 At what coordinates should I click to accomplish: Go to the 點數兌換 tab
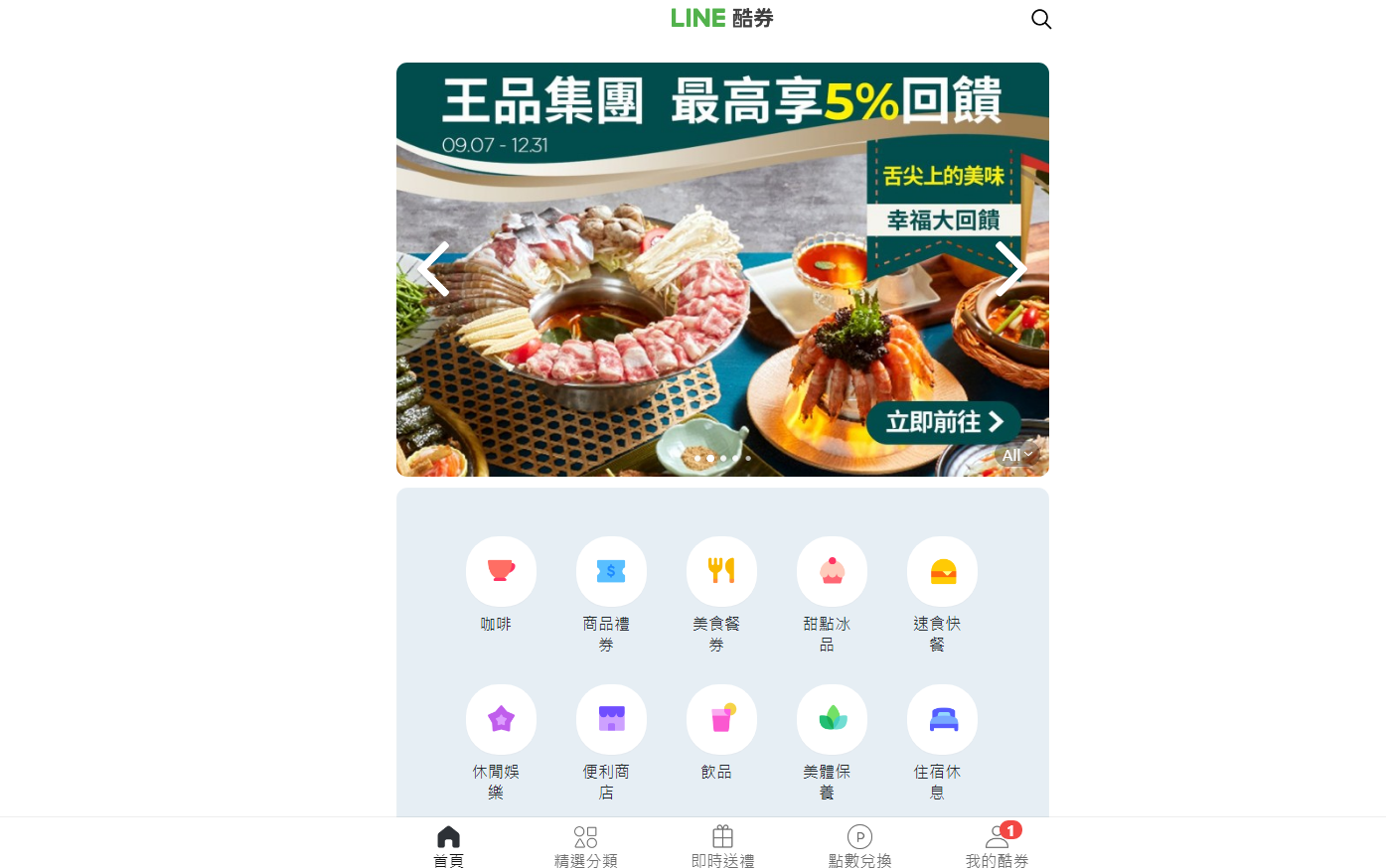(859, 846)
